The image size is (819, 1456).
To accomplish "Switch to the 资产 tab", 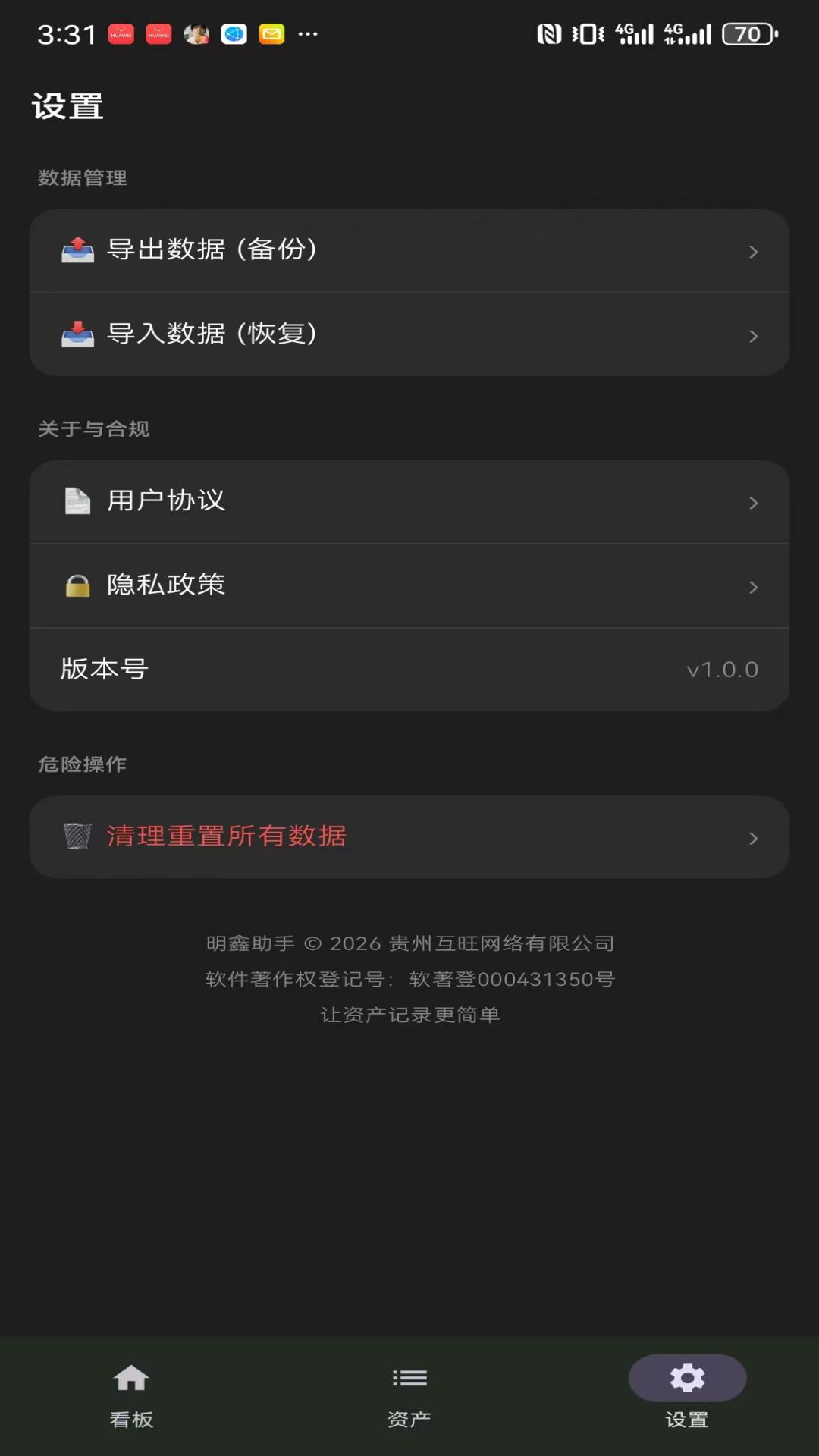I will tap(408, 1395).
